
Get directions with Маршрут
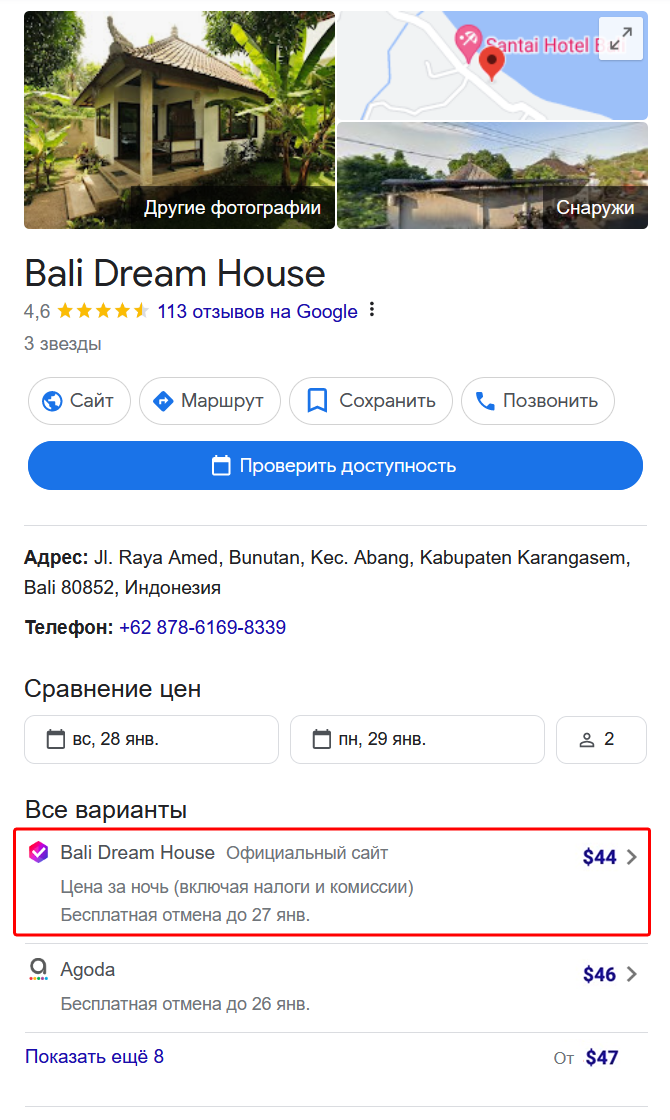pos(210,401)
